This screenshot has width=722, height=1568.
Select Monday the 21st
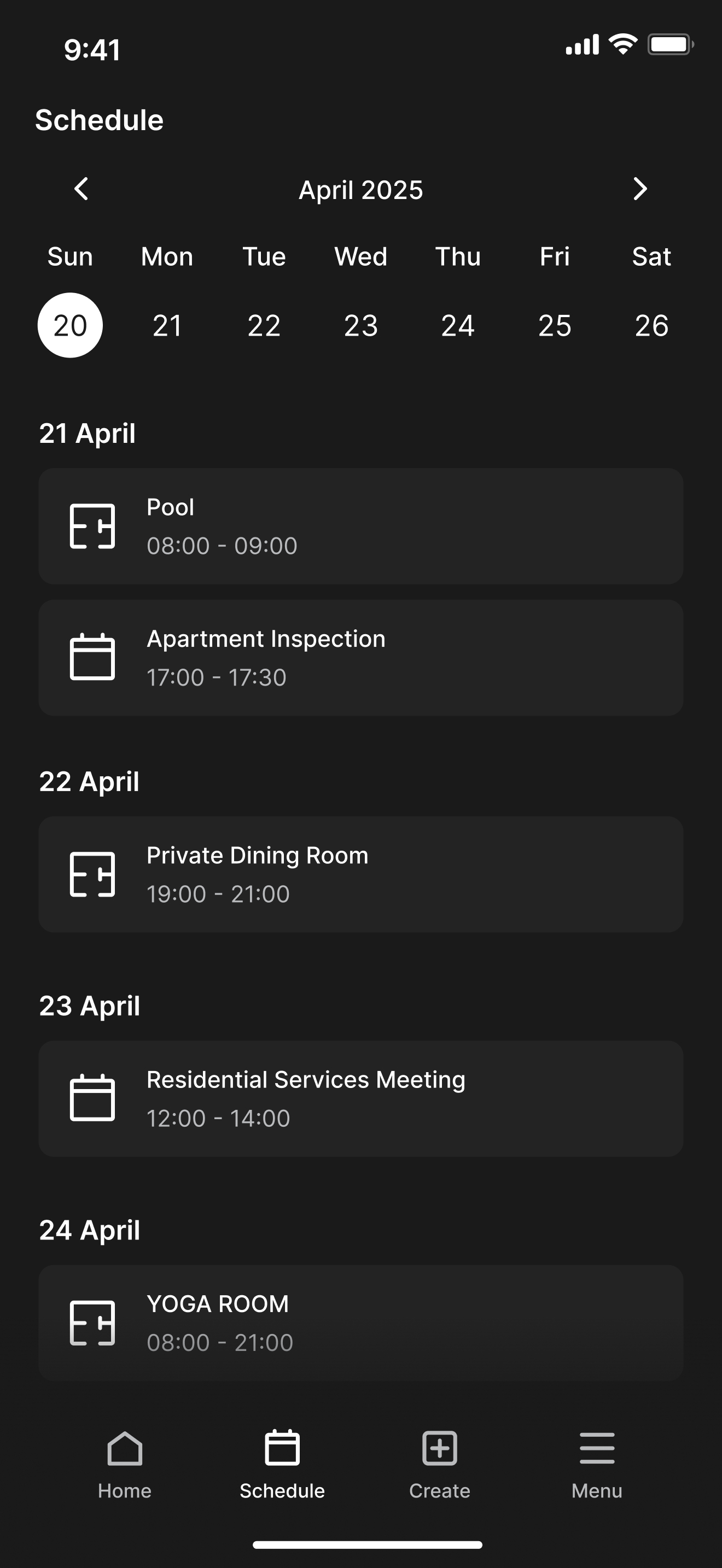[167, 325]
